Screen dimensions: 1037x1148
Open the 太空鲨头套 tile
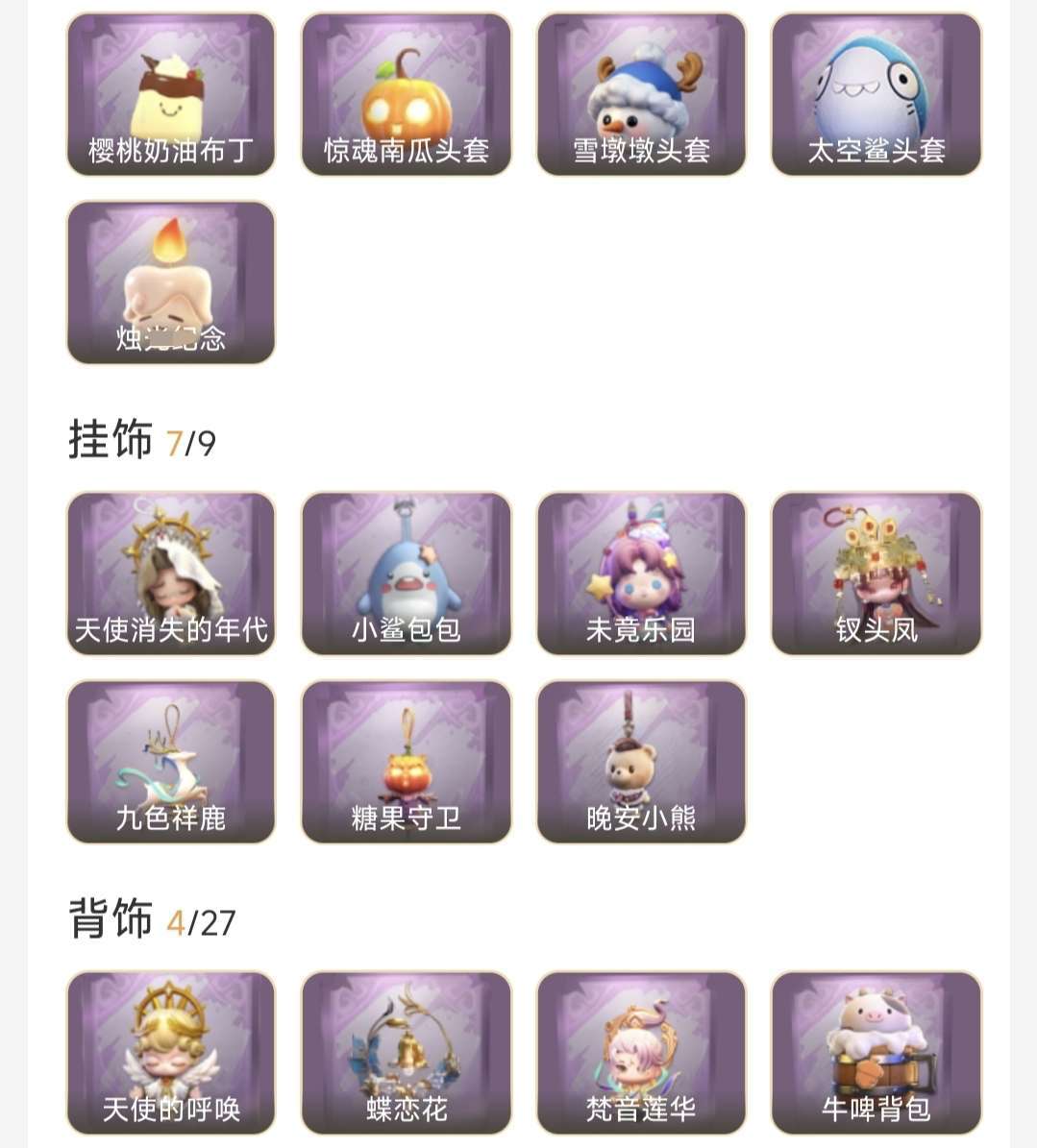[x=877, y=94]
